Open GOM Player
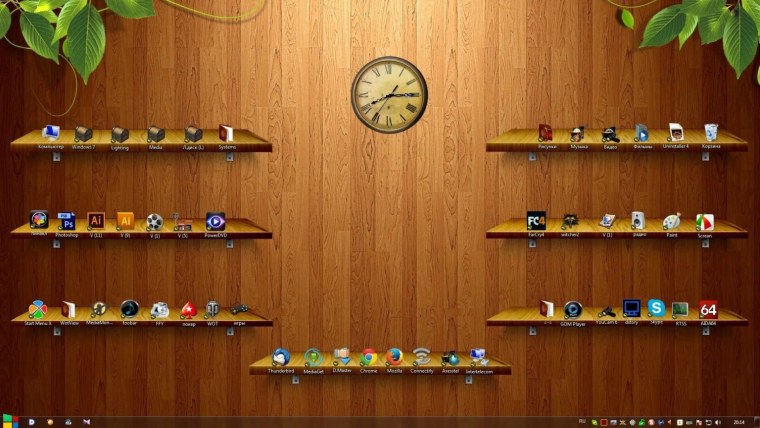 573,309
